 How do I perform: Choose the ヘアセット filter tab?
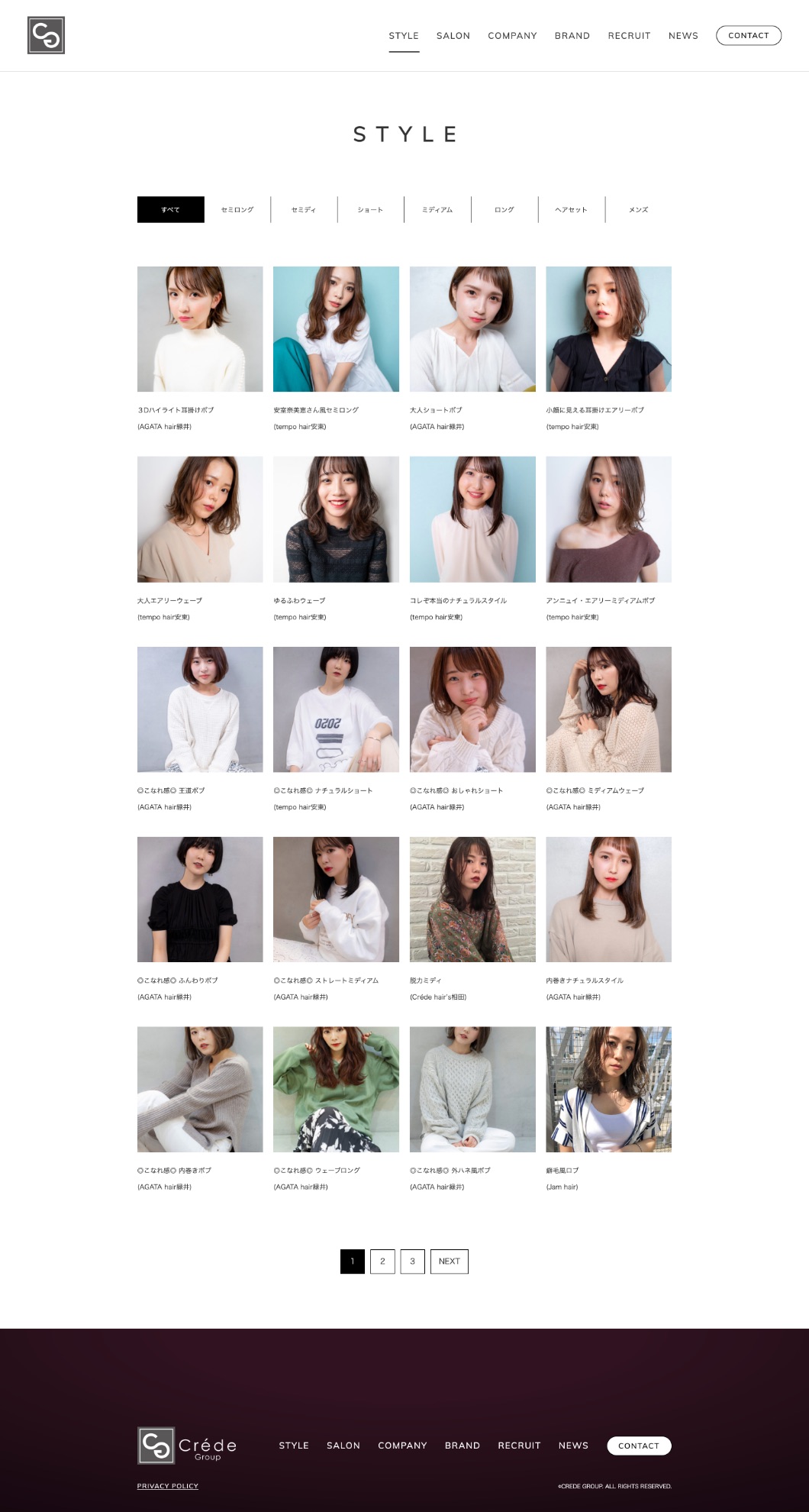pyautogui.click(x=571, y=210)
